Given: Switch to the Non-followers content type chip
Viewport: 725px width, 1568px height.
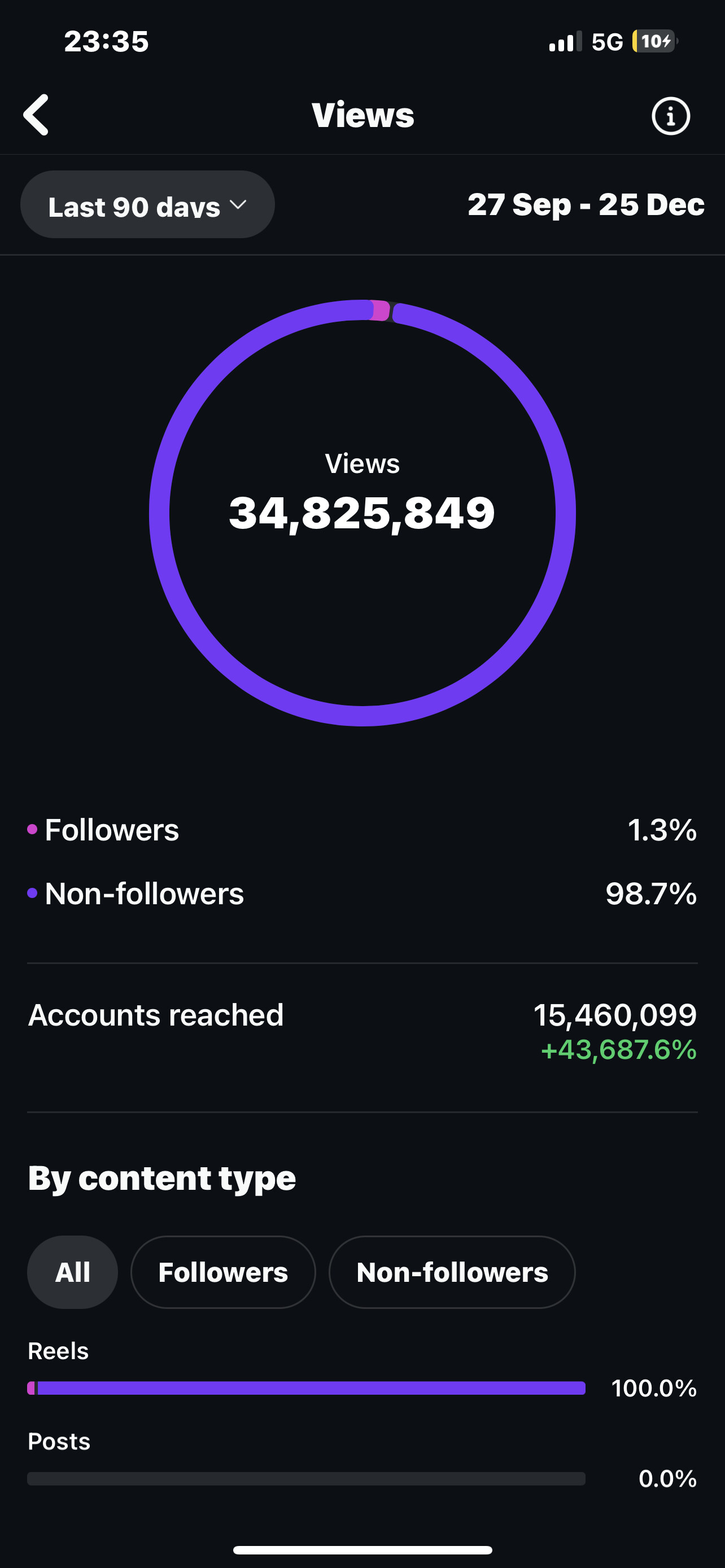Looking at the screenshot, I should [x=452, y=1273].
